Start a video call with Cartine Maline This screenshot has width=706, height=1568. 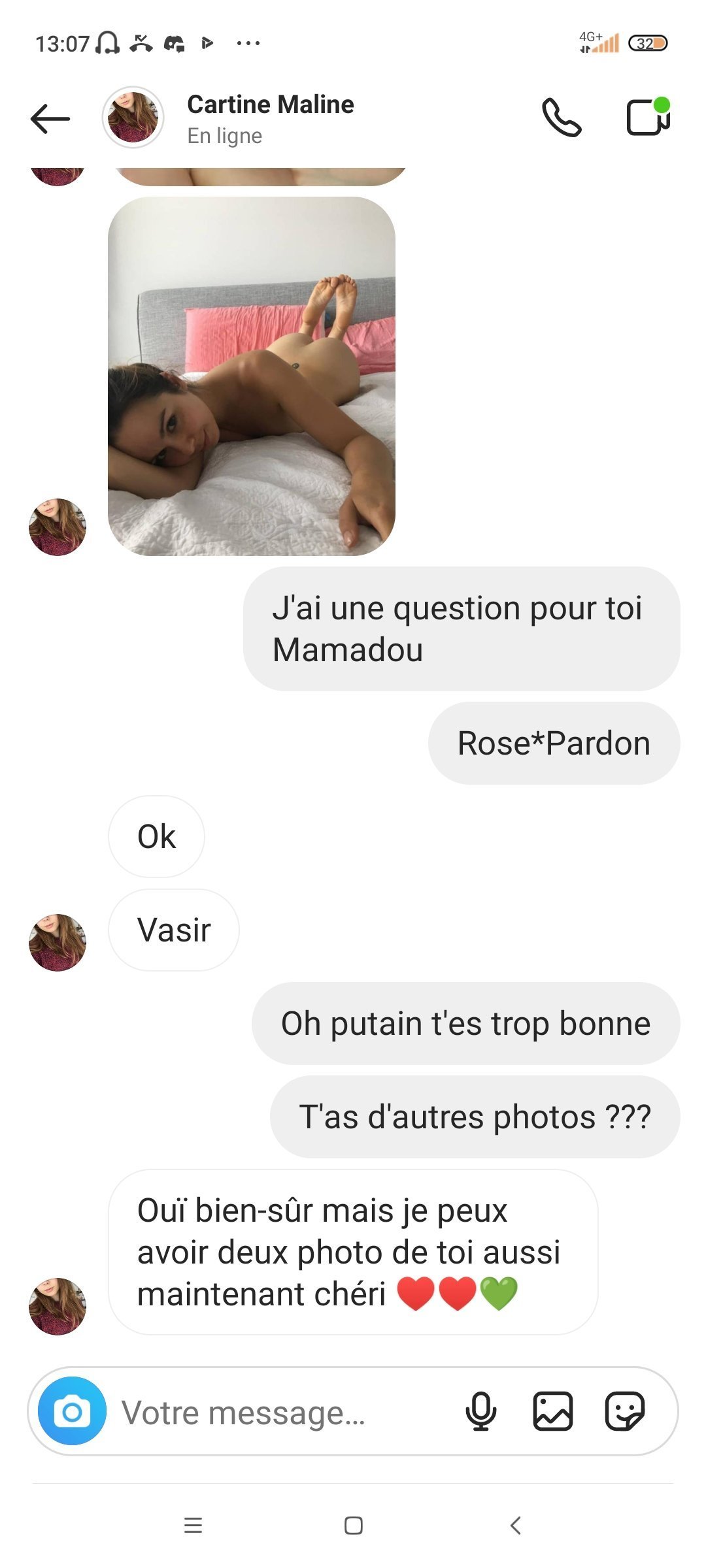coord(648,118)
